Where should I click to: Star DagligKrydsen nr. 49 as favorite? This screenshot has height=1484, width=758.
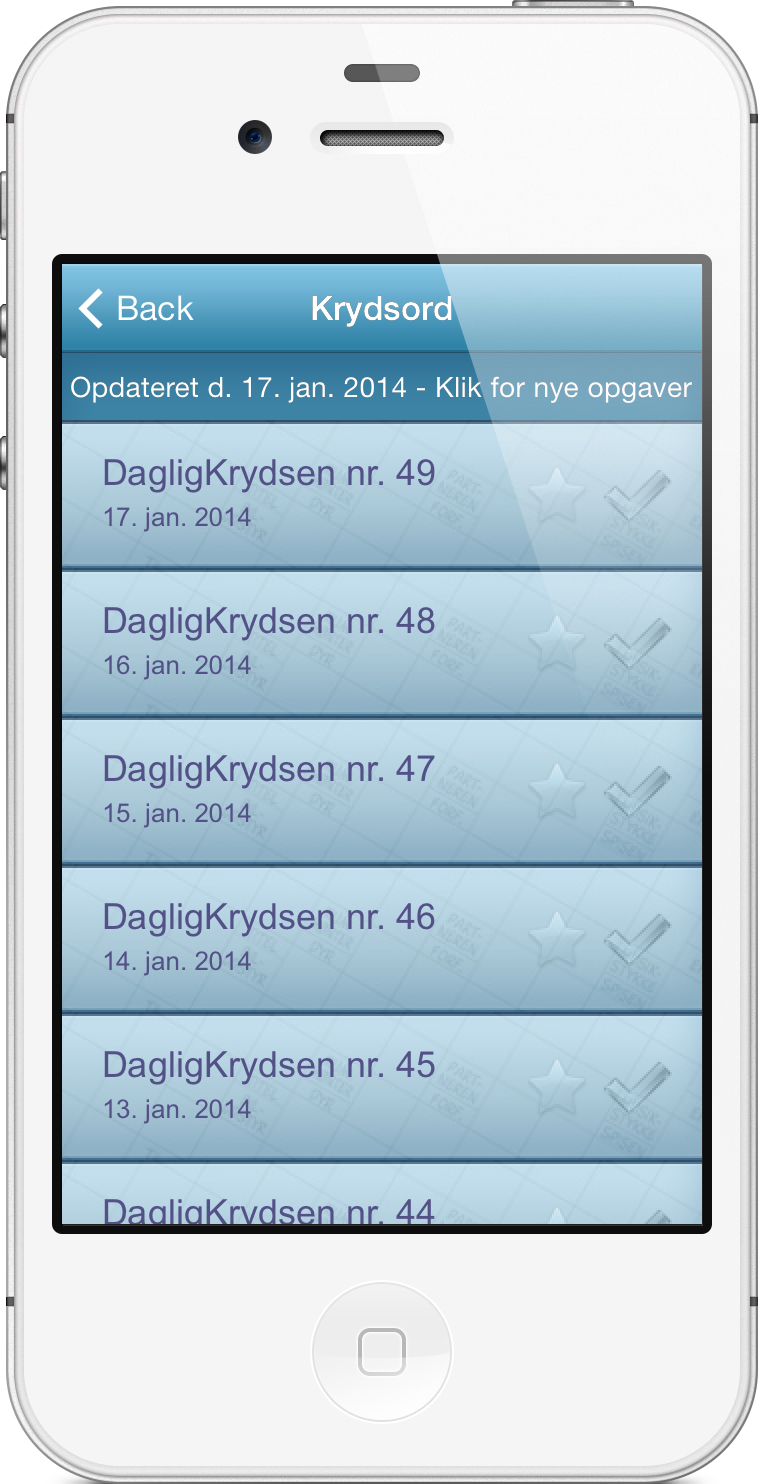tap(556, 495)
